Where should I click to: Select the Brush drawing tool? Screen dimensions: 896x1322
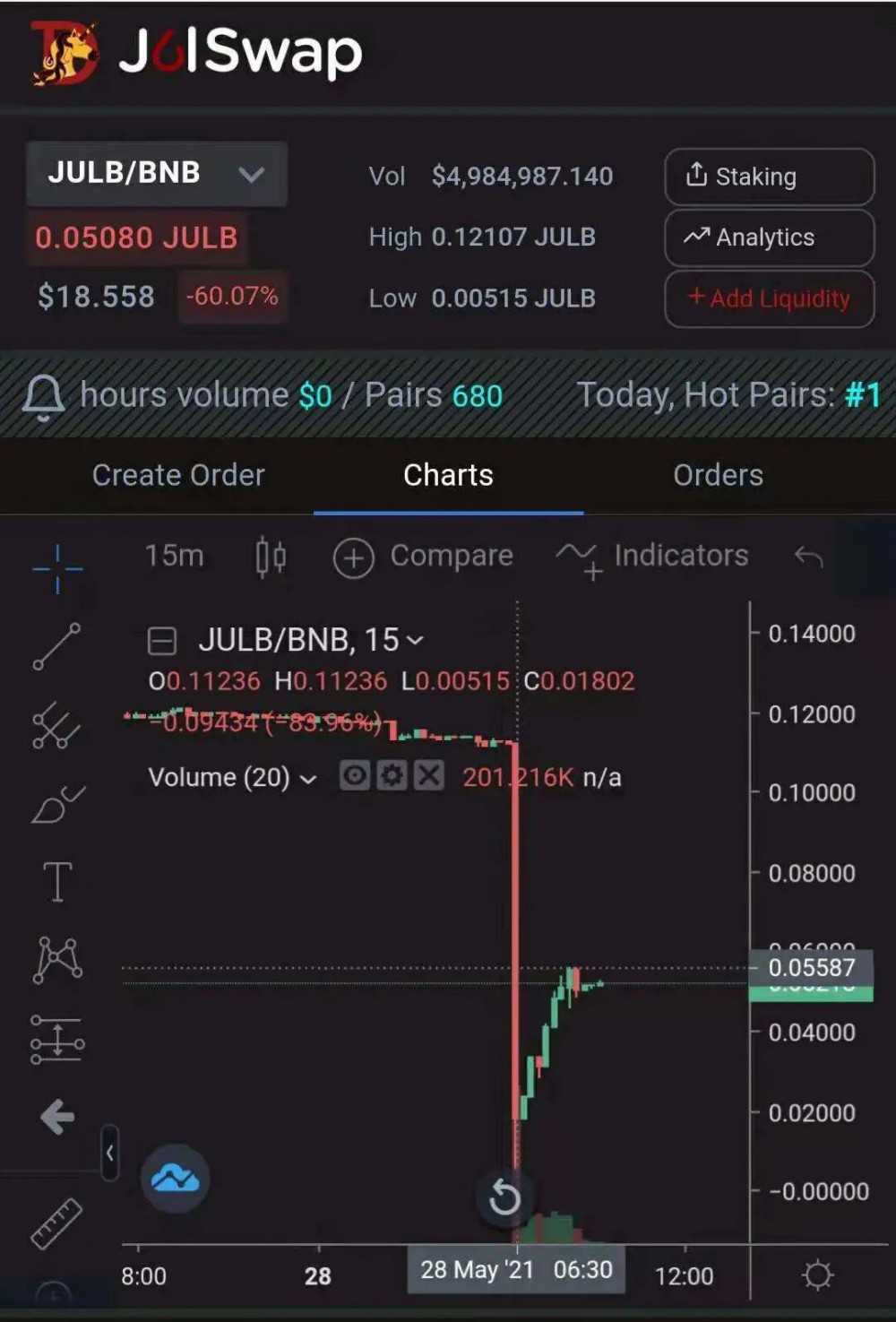tap(56, 805)
